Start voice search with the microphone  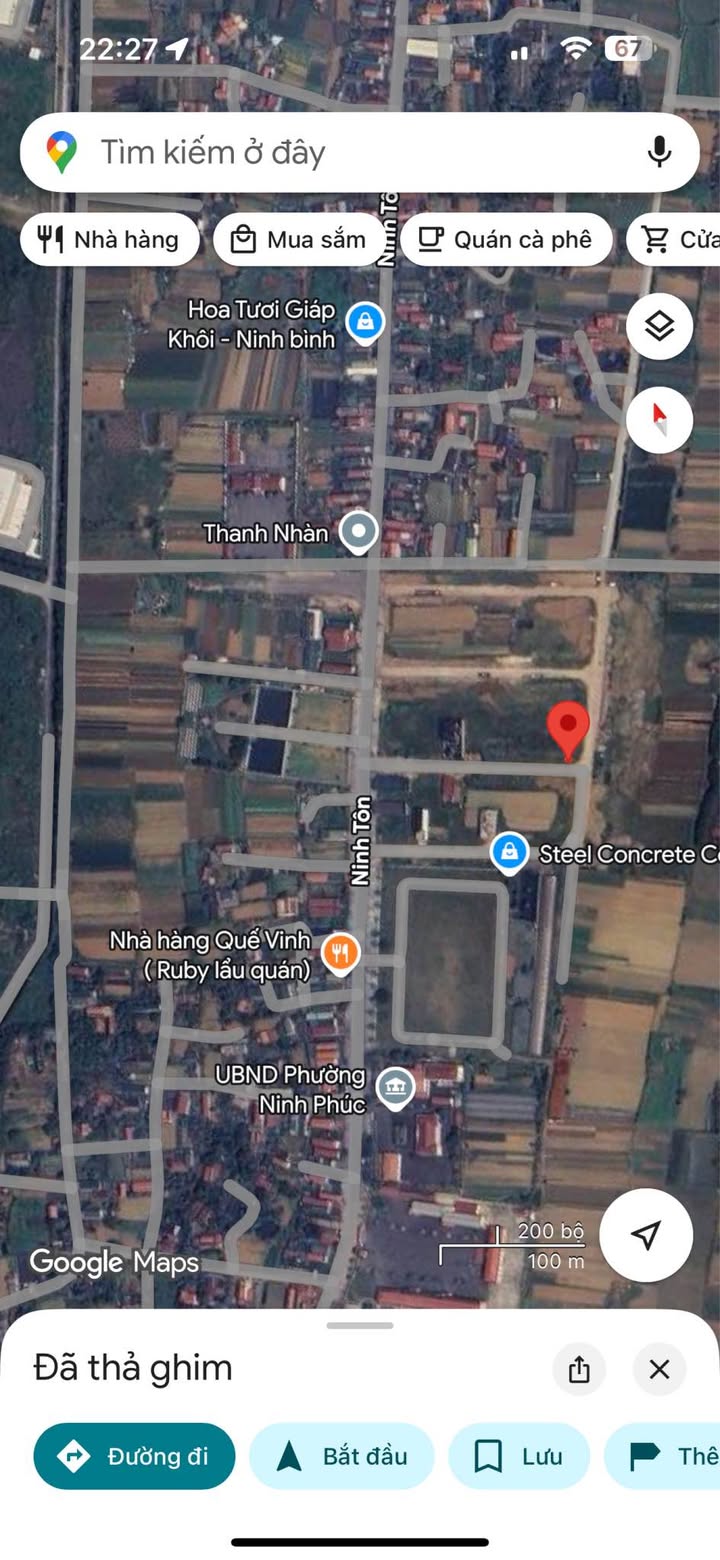click(658, 152)
